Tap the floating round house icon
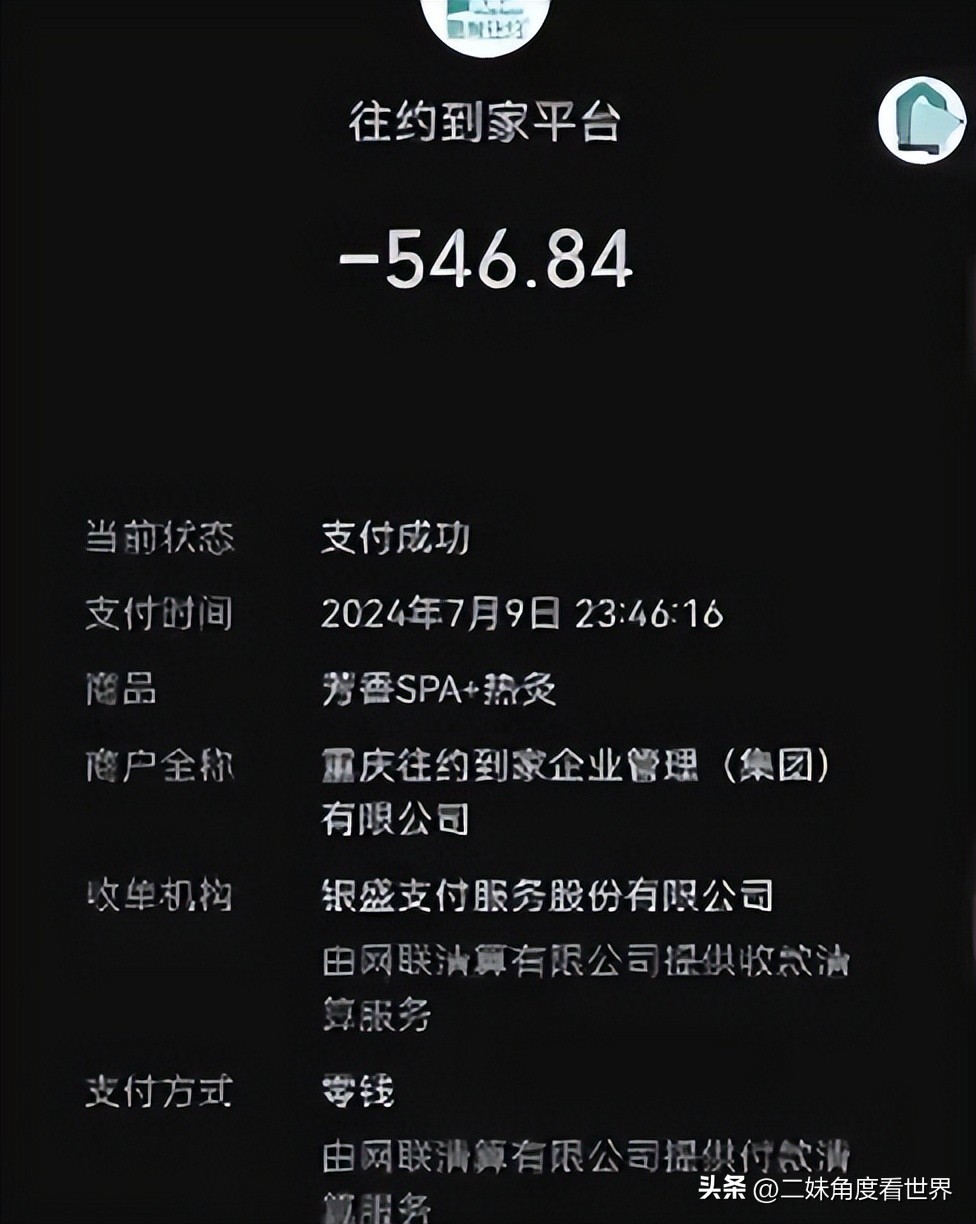 (921, 120)
